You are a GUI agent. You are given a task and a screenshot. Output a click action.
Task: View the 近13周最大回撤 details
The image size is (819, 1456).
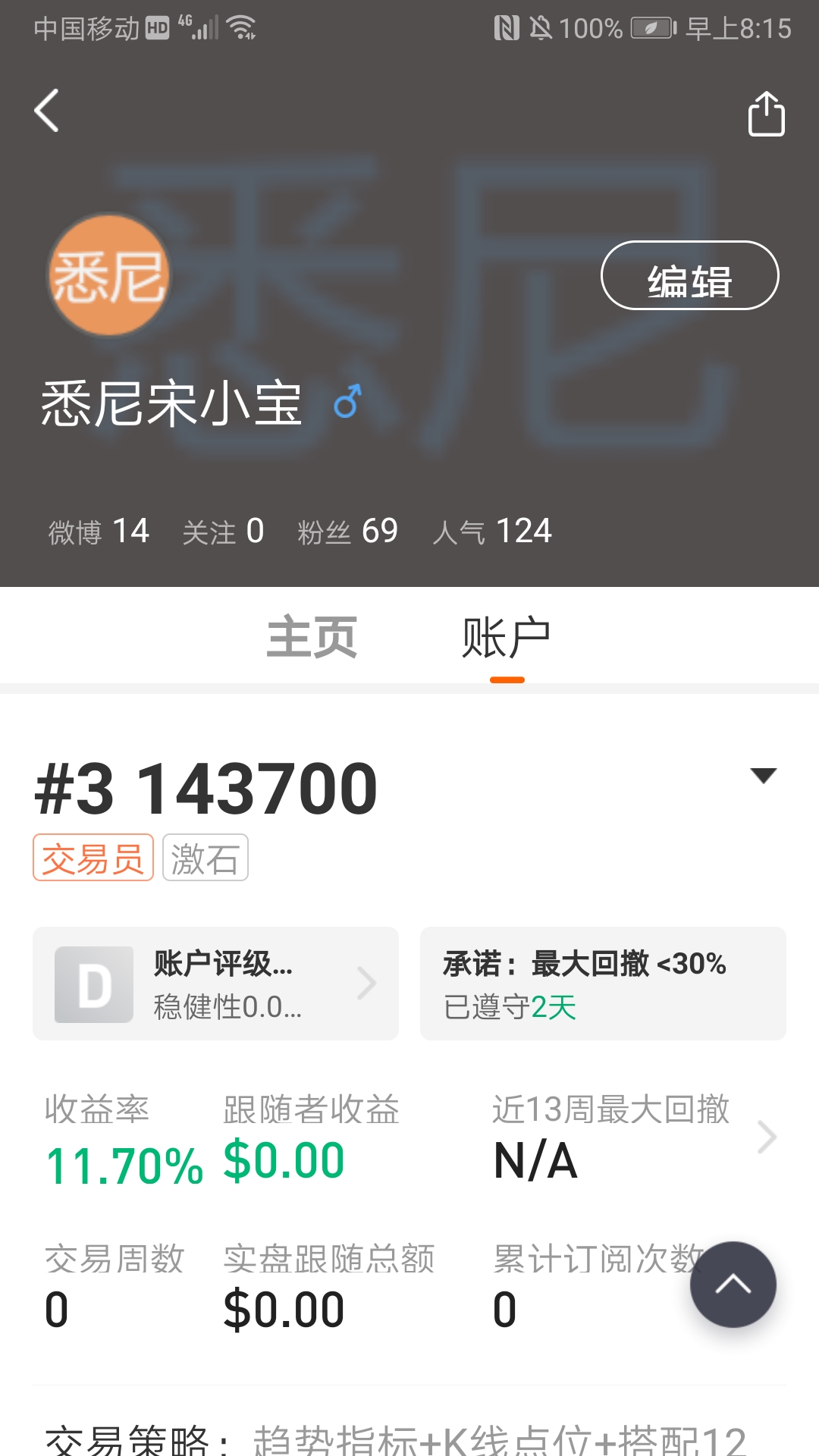(x=634, y=1137)
